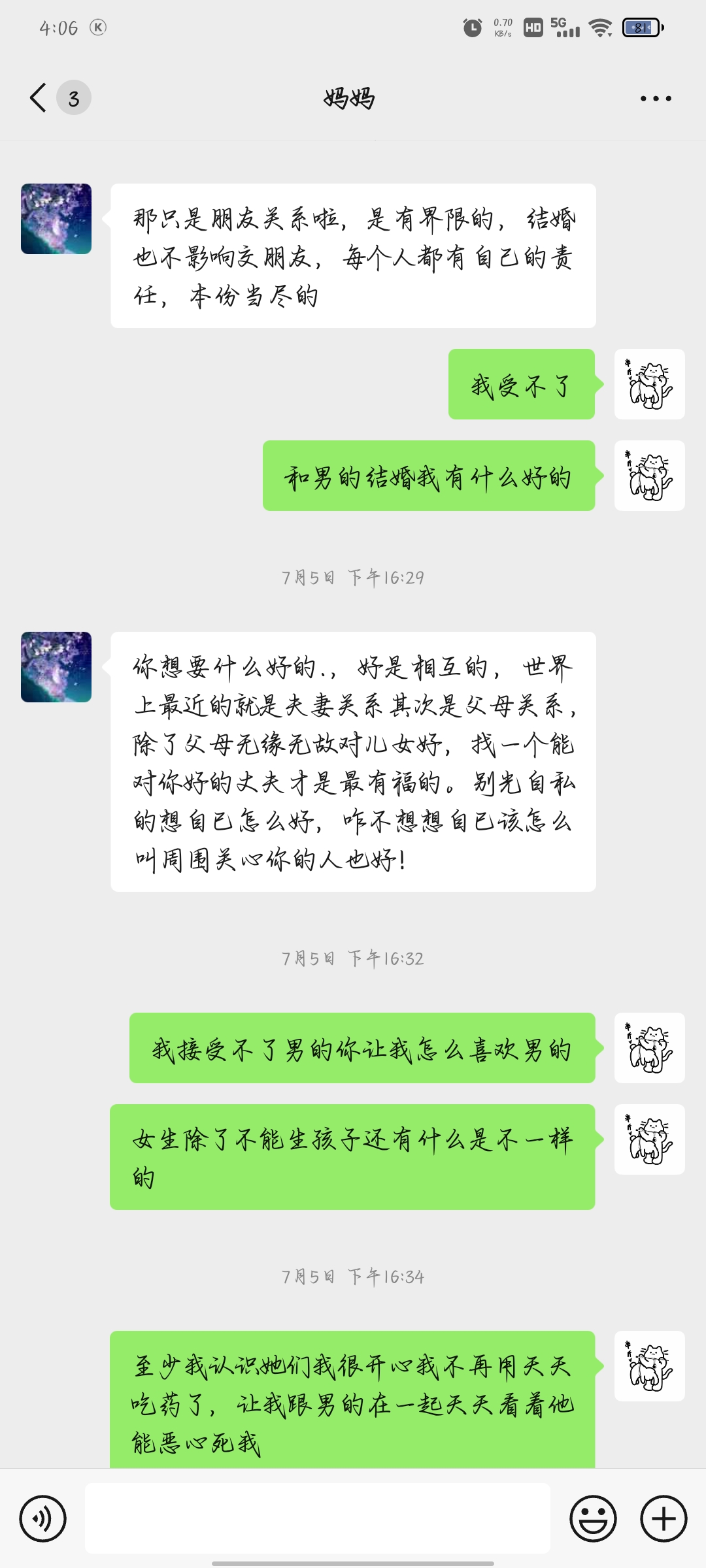Open the three-dot chat options menu
The width and height of the screenshot is (706, 1568).
click(x=656, y=99)
